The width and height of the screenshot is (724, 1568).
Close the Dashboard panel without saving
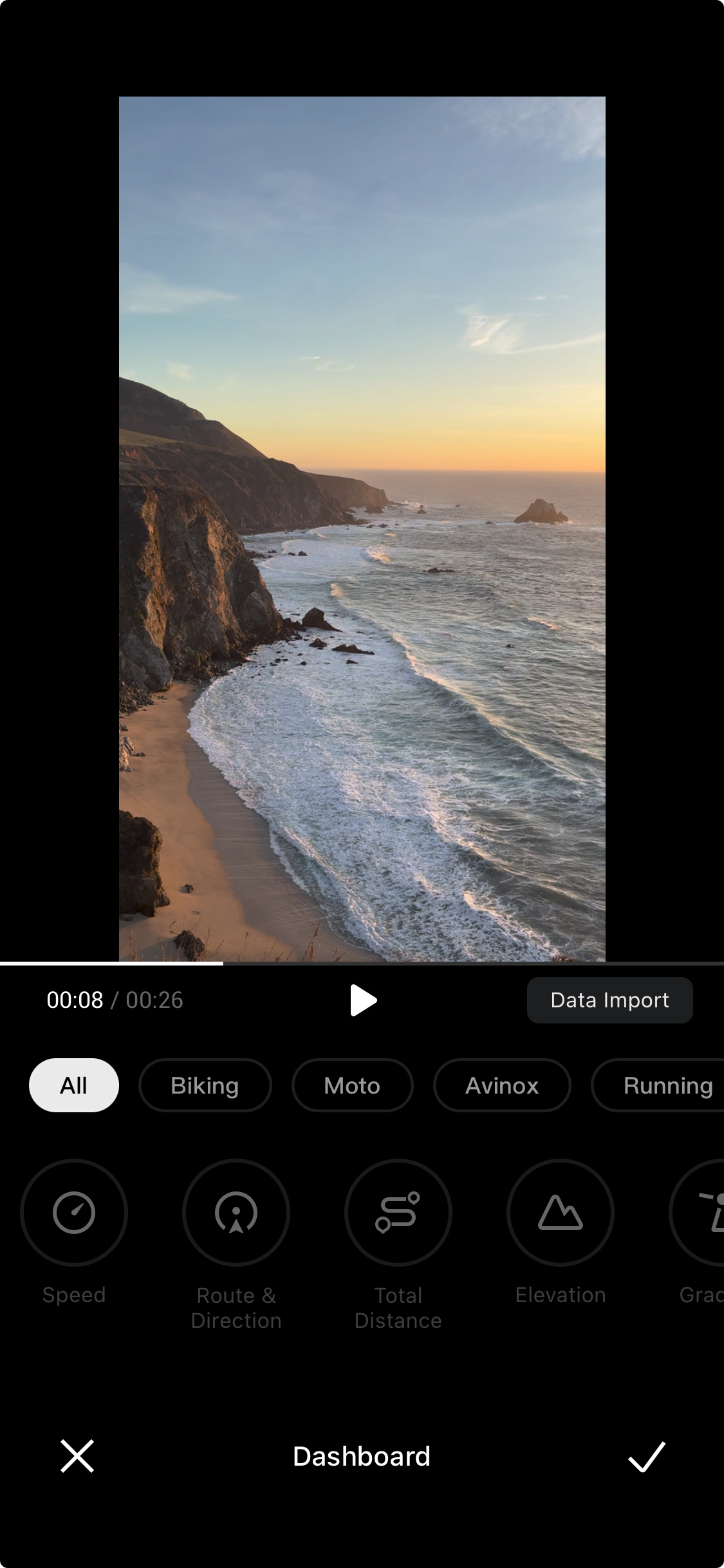(77, 1456)
